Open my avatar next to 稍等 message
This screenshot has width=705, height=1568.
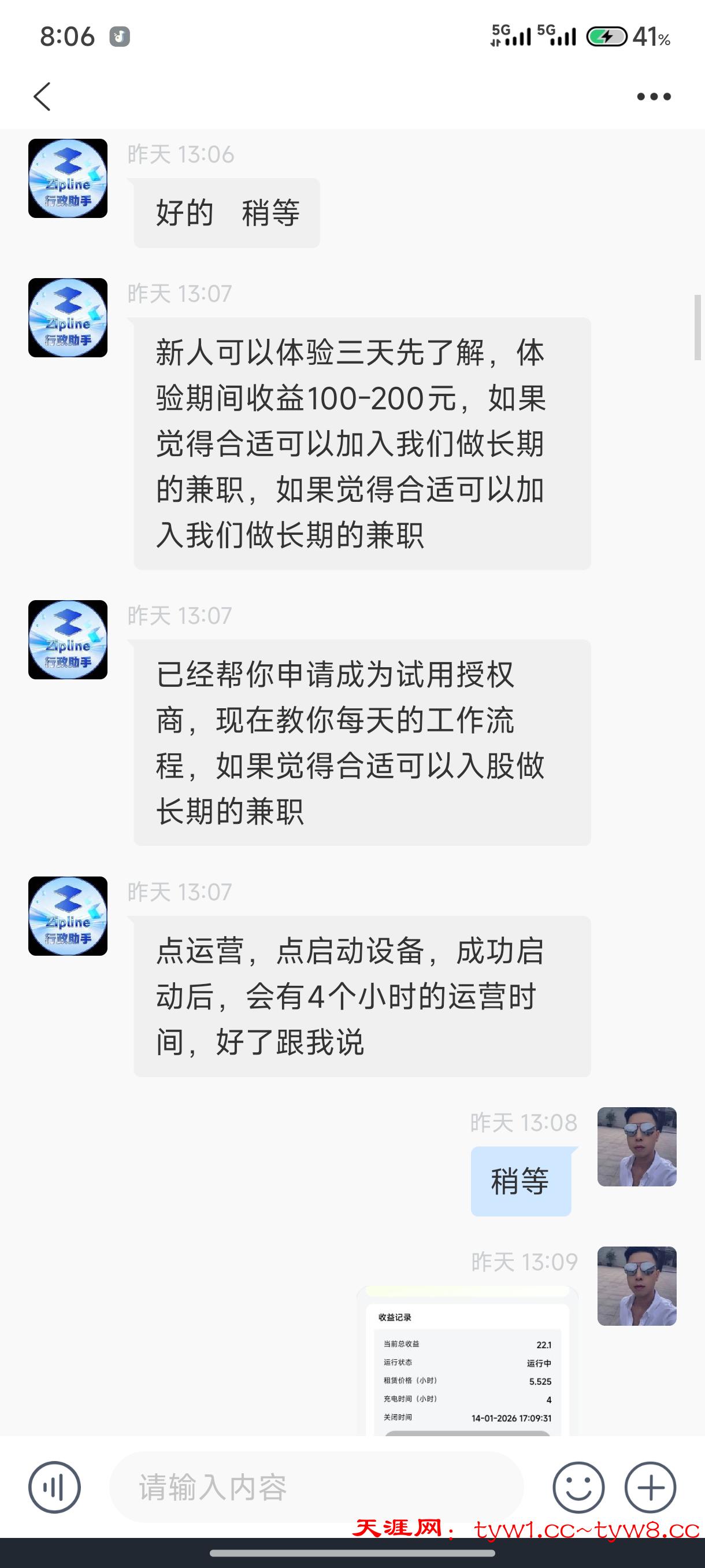point(636,1147)
